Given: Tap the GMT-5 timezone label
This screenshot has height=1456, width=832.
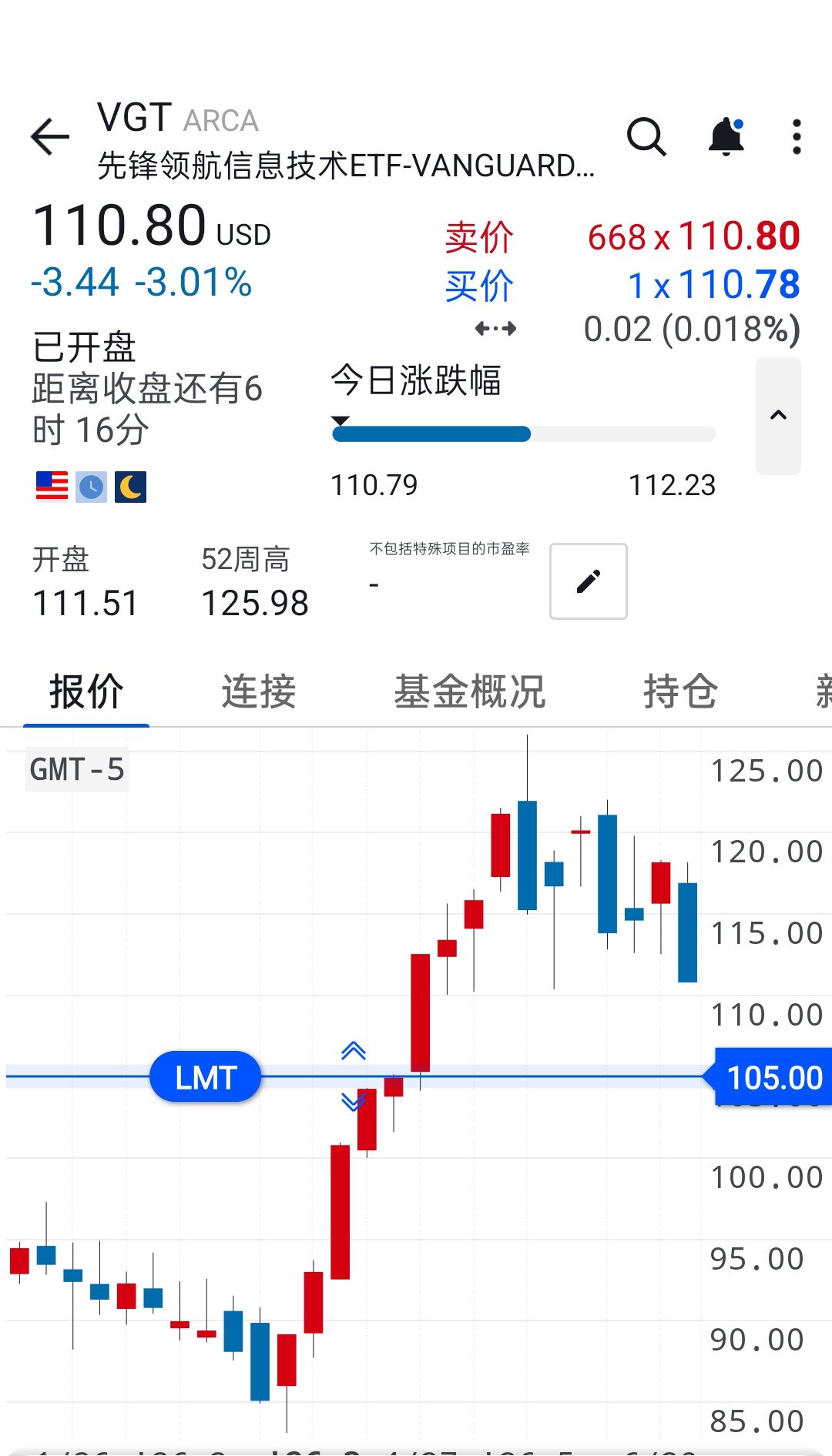Looking at the screenshot, I should [x=77, y=769].
